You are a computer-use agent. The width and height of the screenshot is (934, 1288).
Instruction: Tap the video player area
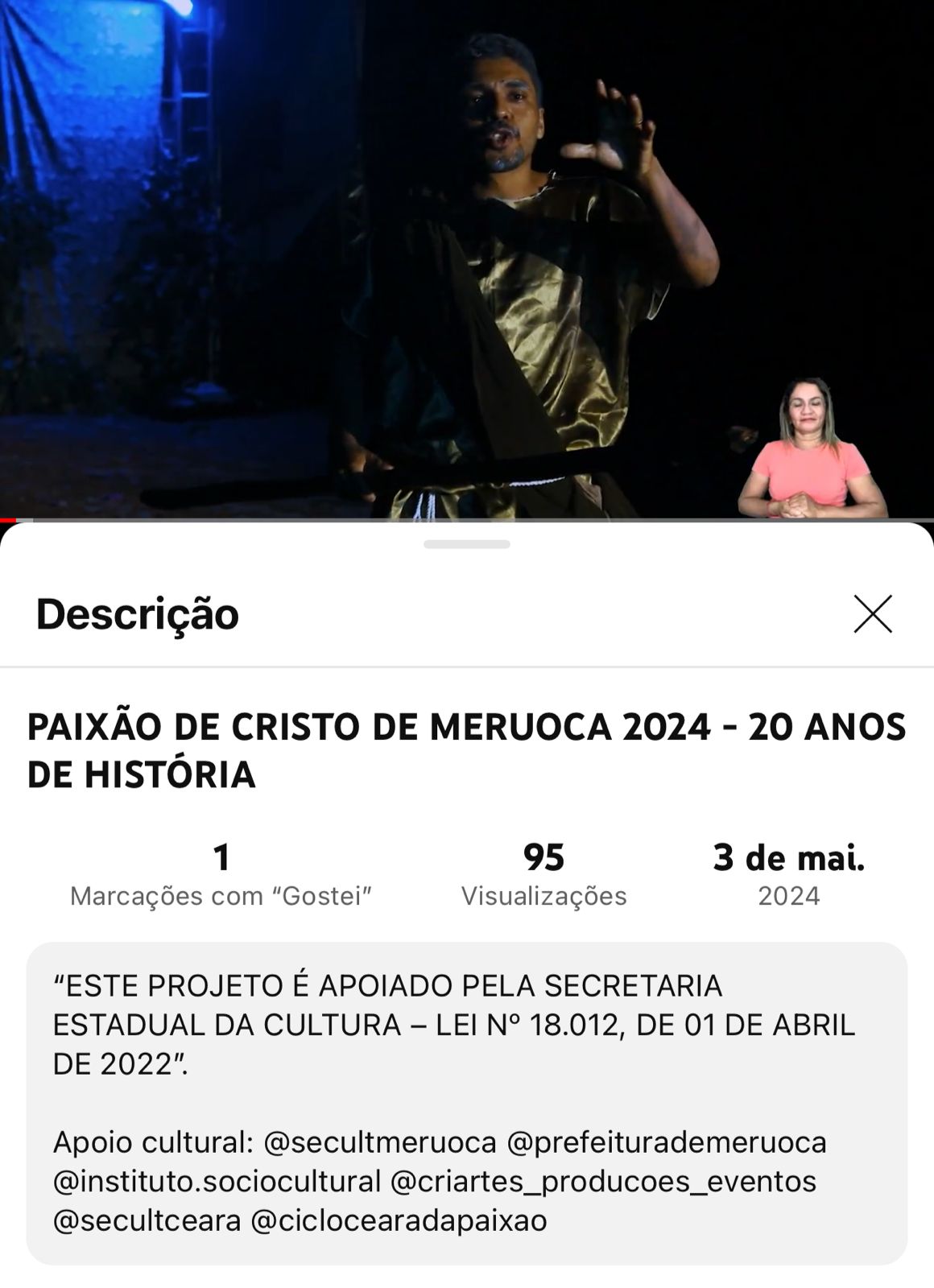pos(467,258)
